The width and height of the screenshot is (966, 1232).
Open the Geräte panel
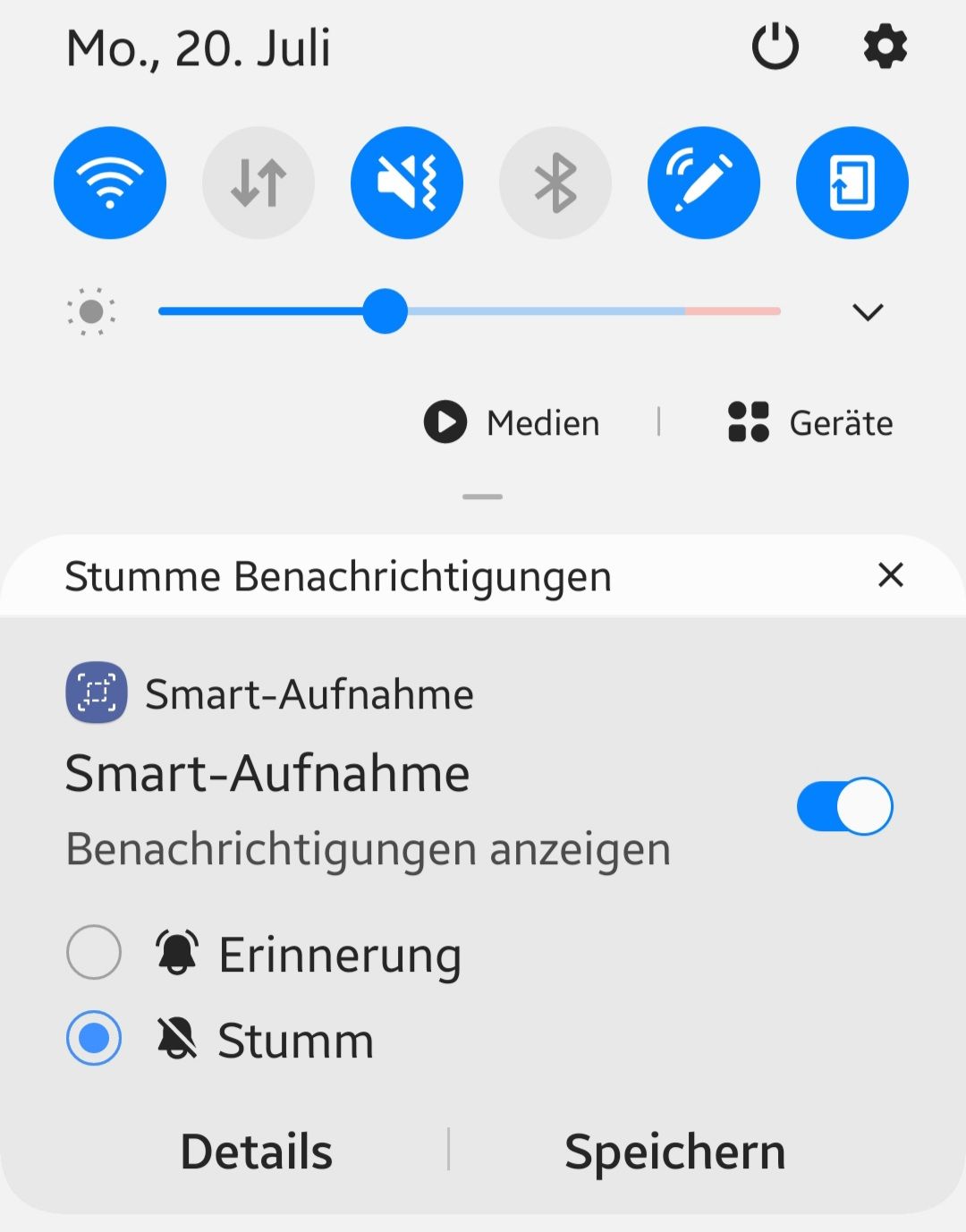810,422
